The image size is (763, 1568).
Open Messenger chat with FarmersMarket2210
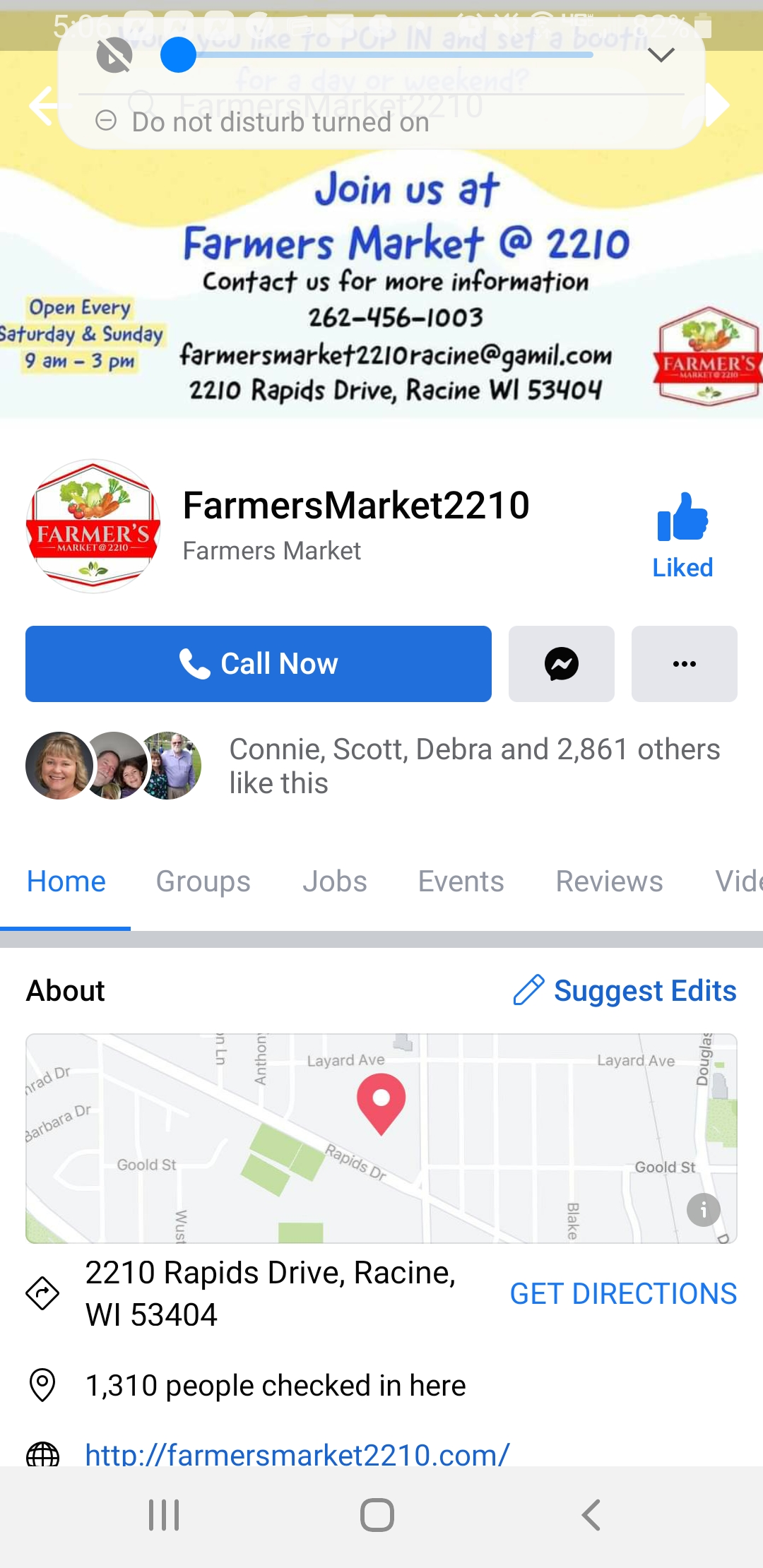(x=562, y=664)
